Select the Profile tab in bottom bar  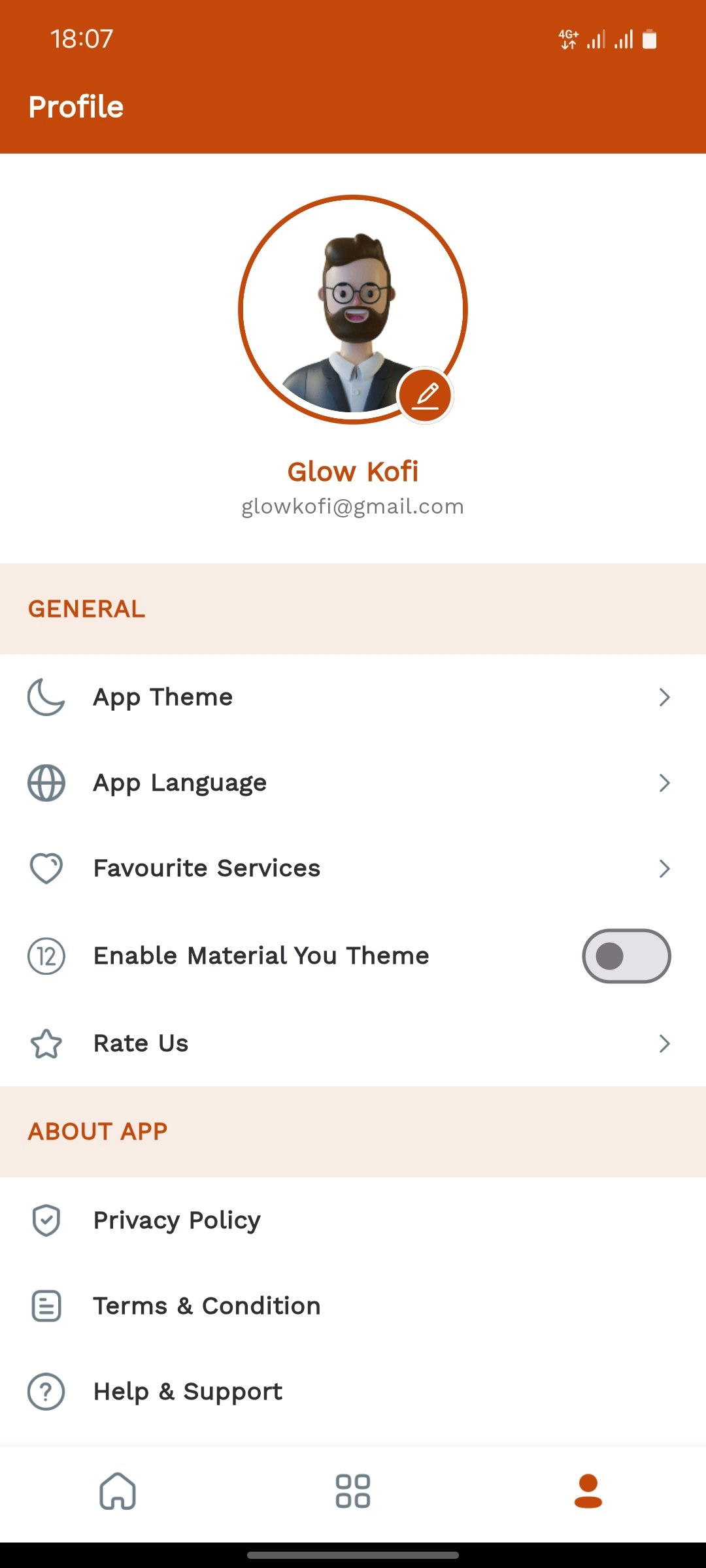coord(588,1492)
